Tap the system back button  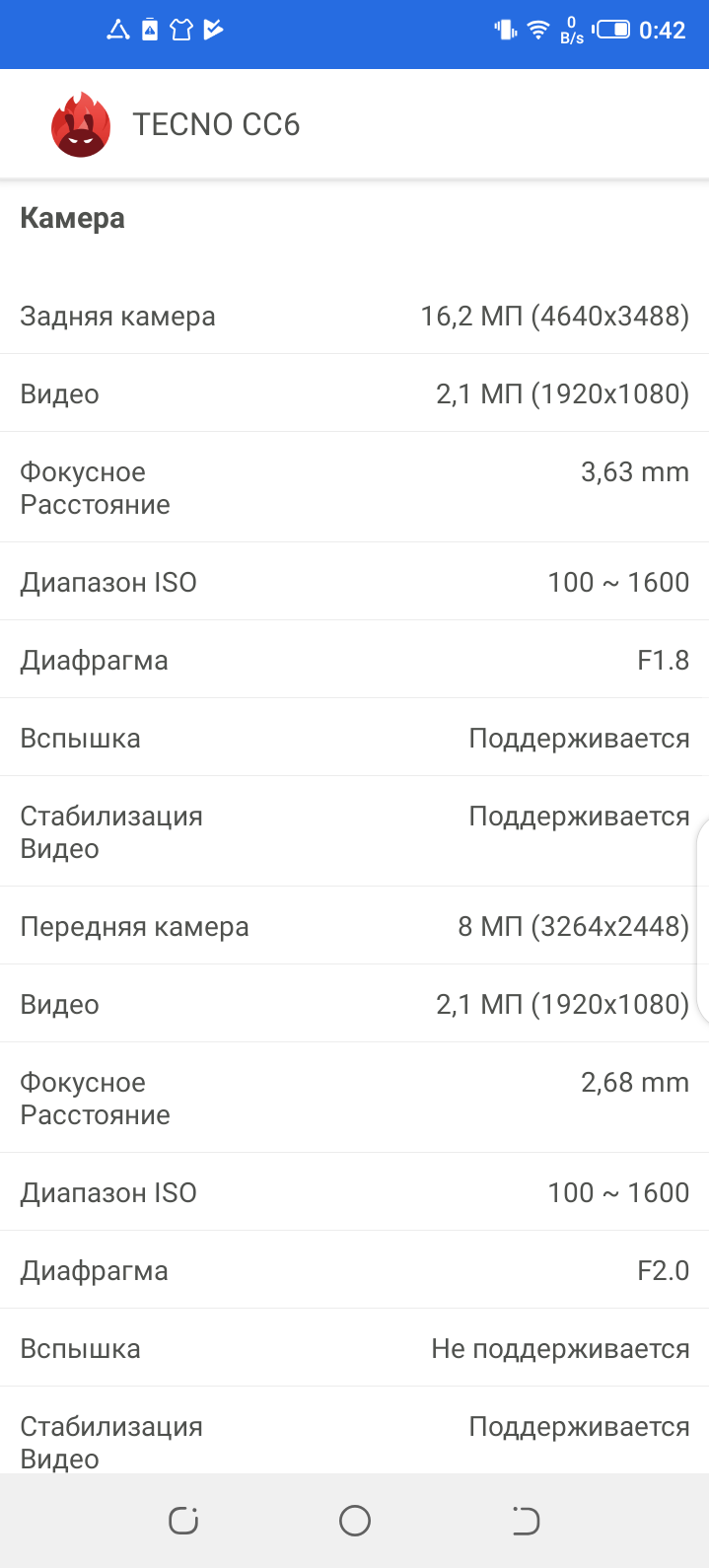point(526,1521)
